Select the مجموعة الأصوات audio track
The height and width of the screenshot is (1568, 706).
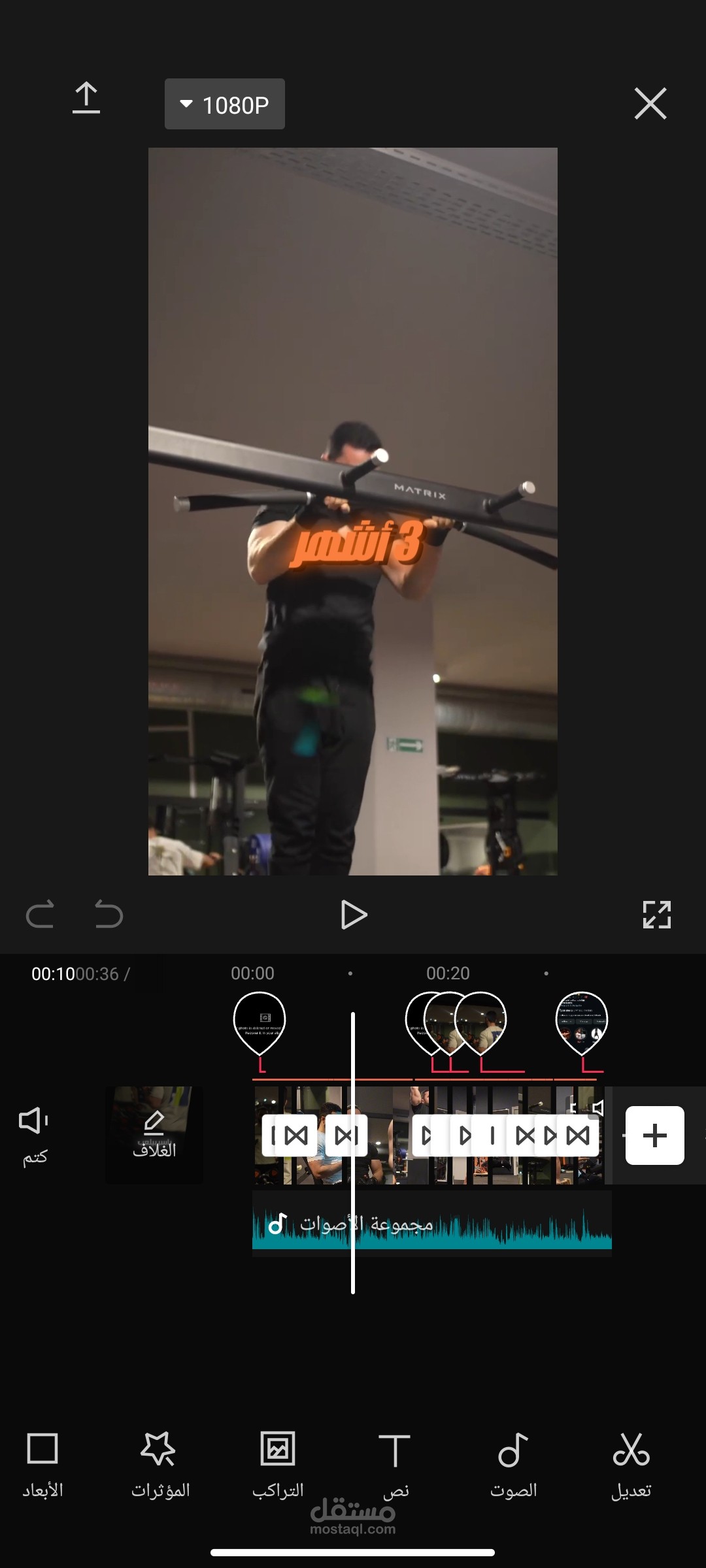click(432, 1223)
